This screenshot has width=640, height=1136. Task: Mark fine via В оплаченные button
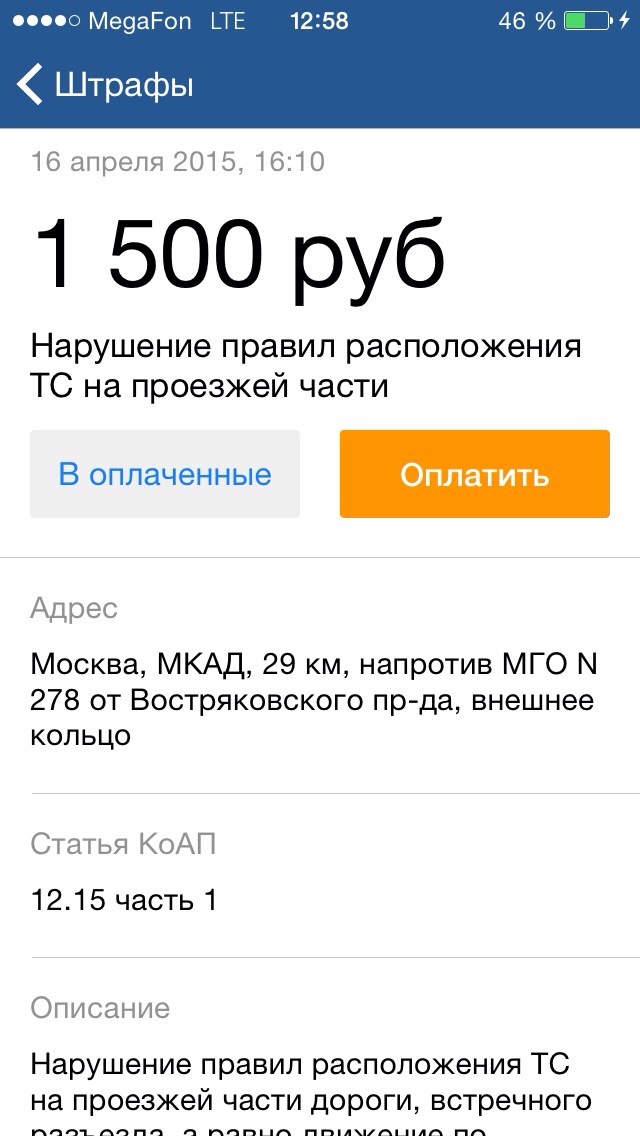[x=165, y=474]
